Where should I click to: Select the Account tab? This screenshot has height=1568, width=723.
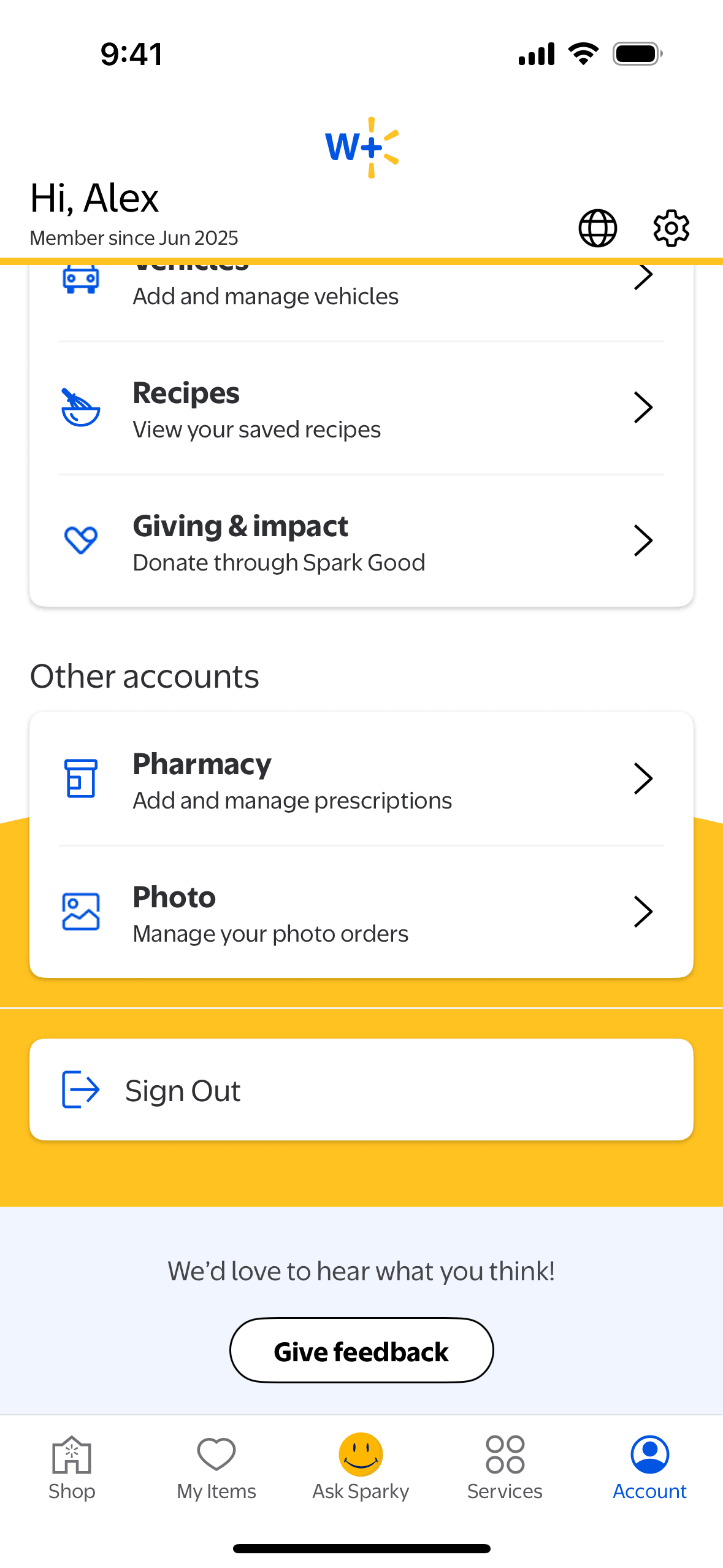pos(649,1467)
